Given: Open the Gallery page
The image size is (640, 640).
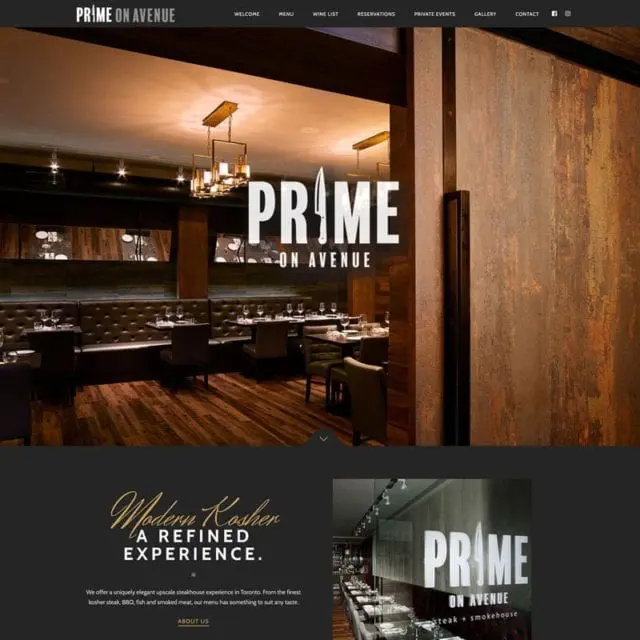Looking at the screenshot, I should point(485,14).
